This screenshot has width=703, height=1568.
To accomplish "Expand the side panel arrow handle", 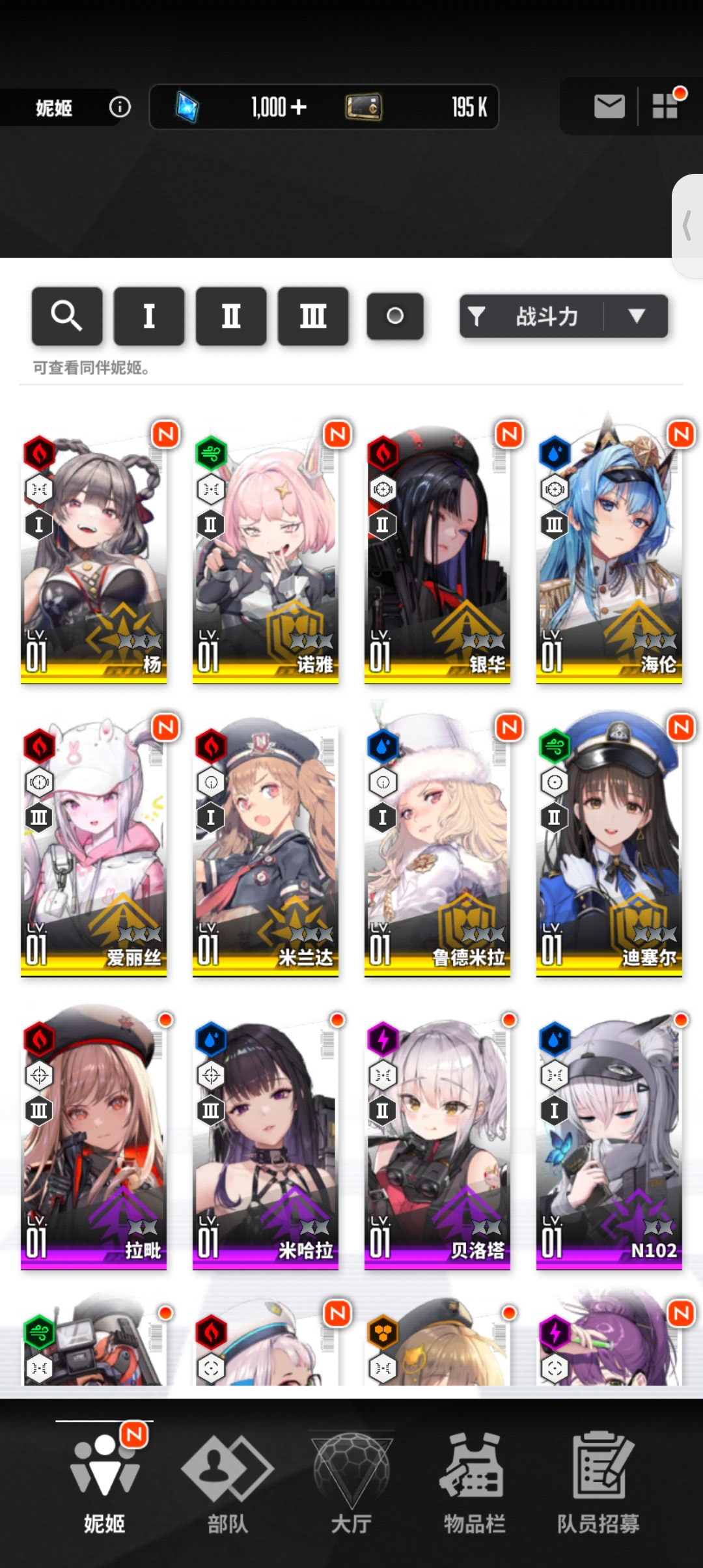I will tap(687, 226).
